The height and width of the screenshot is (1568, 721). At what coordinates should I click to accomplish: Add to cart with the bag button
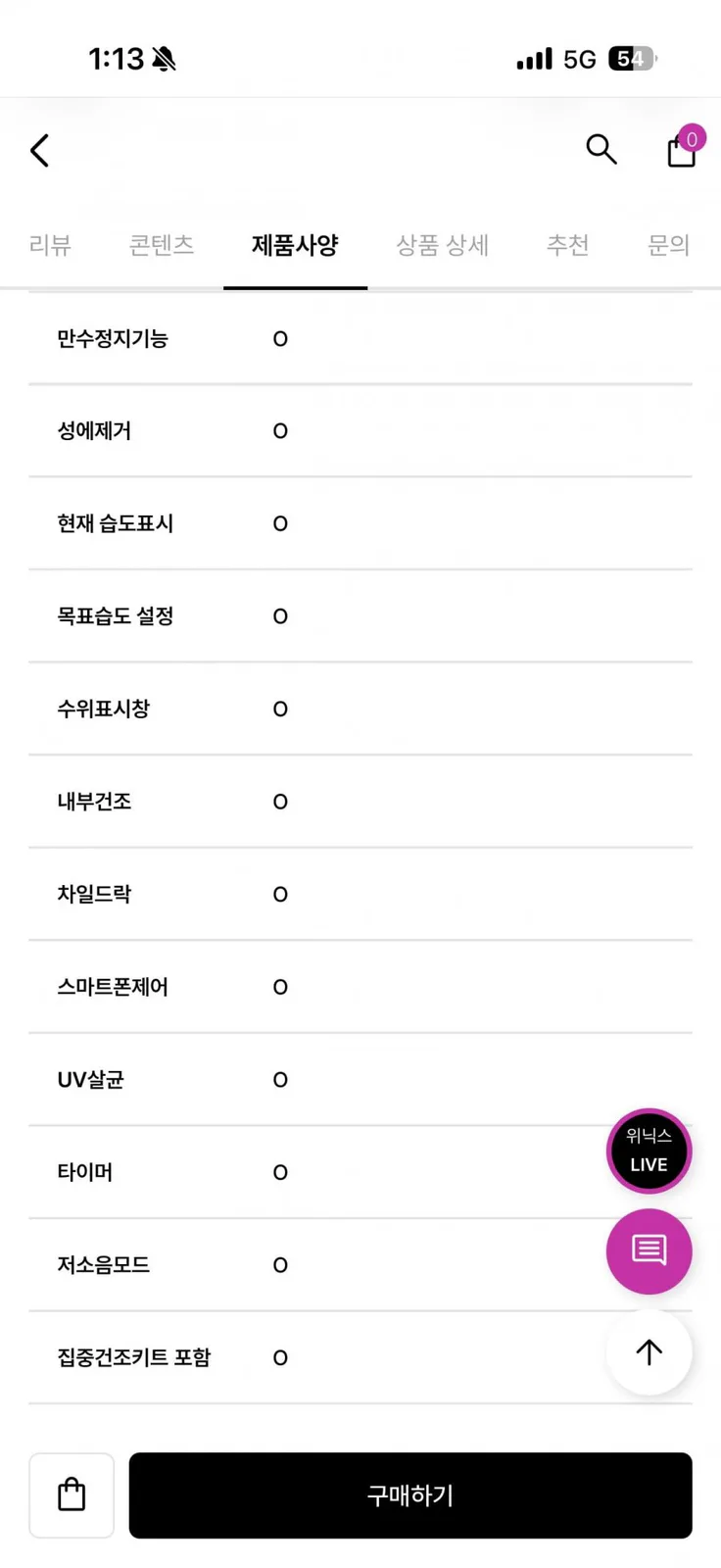pyautogui.click(x=72, y=1495)
